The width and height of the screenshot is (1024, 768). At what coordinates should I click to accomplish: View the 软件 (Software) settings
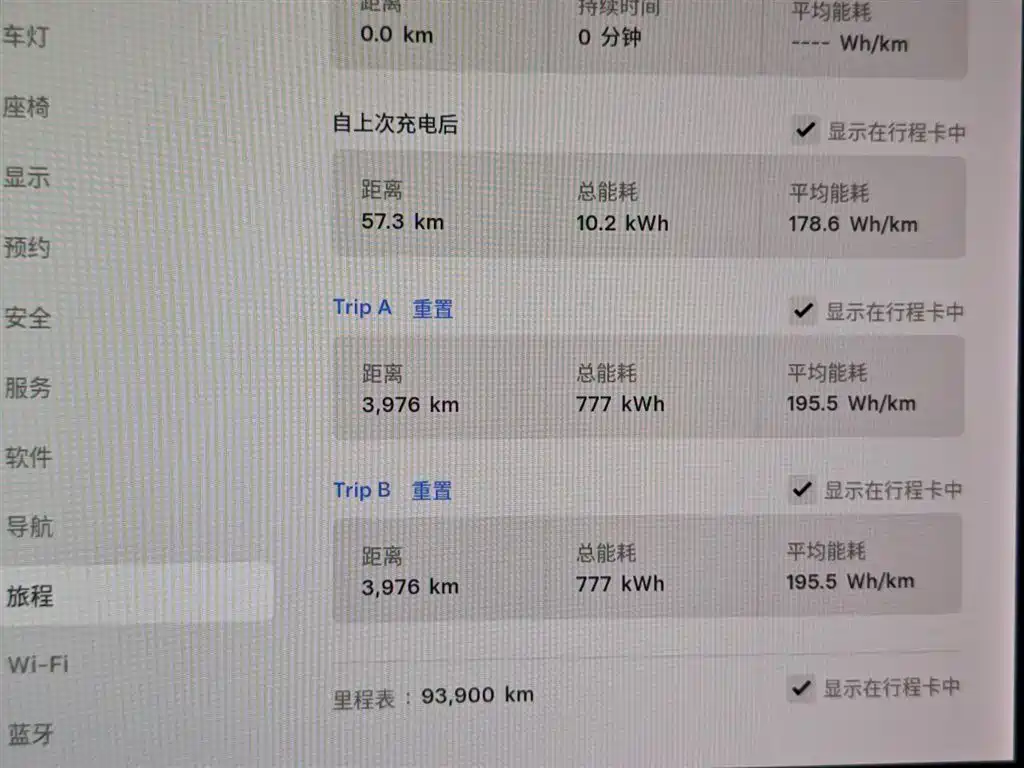pyautogui.click(x=29, y=458)
